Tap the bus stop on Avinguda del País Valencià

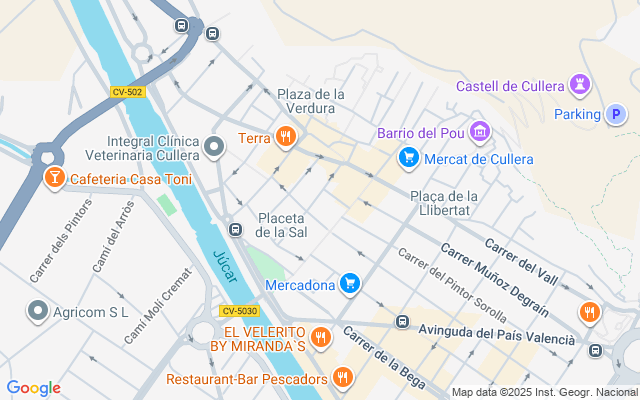(x=402, y=322)
